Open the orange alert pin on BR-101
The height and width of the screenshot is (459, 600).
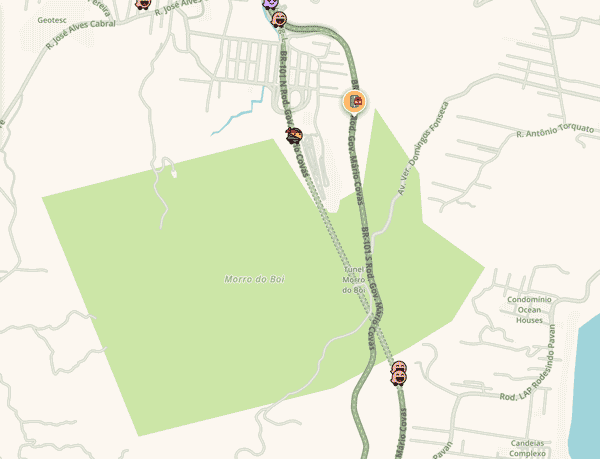tap(354, 101)
